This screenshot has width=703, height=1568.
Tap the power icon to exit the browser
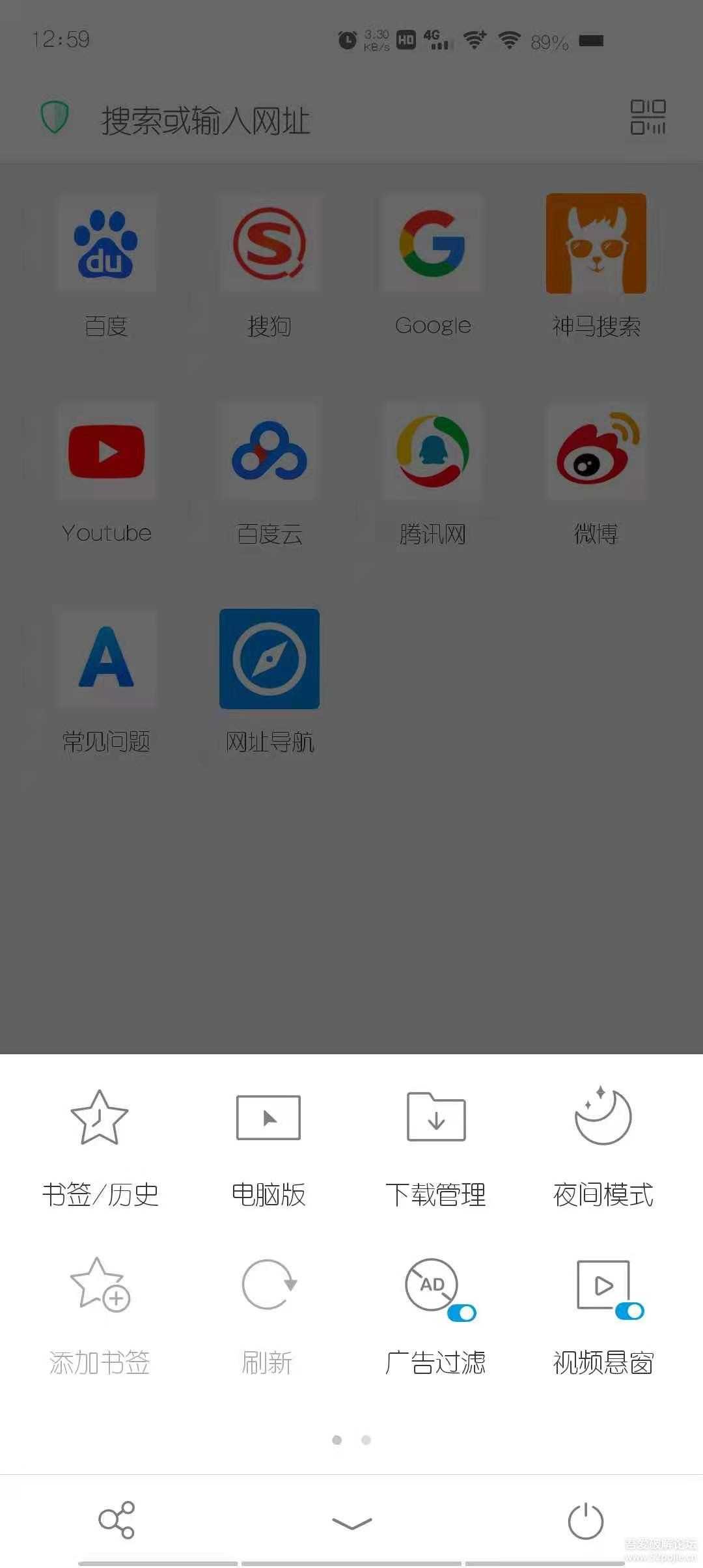(585, 1521)
